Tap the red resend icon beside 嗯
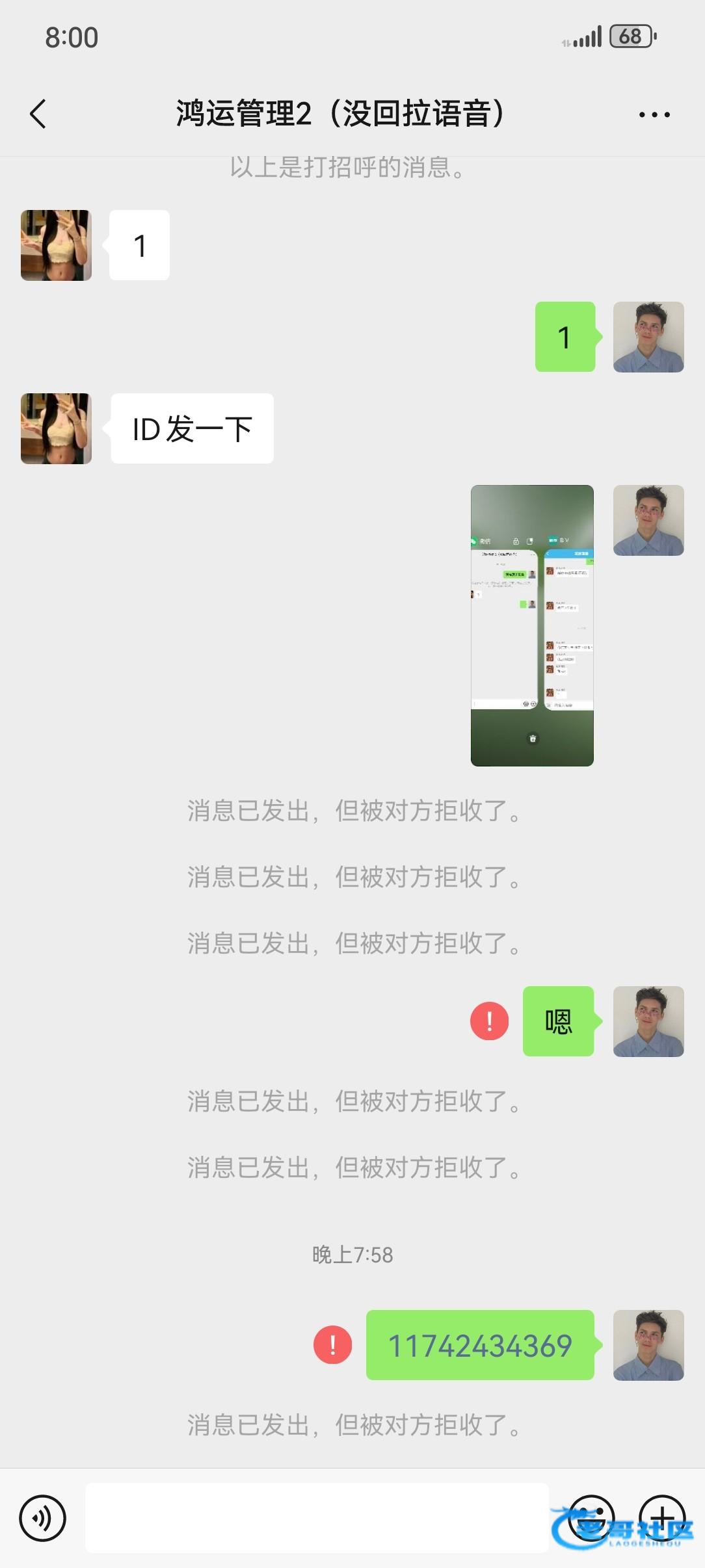The width and height of the screenshot is (705, 1568). click(489, 1021)
